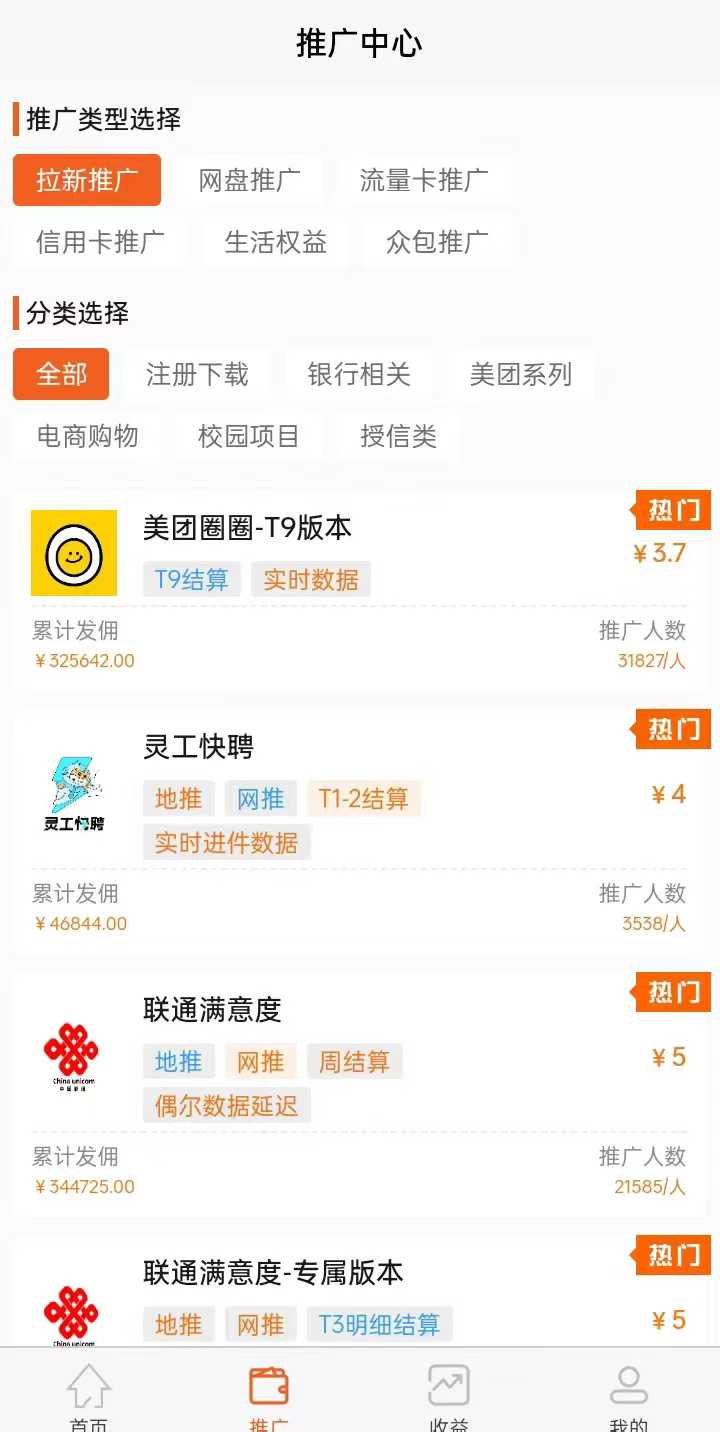Select the 全部 category filter
Image resolution: width=720 pixels, height=1432 pixels.
[x=60, y=374]
